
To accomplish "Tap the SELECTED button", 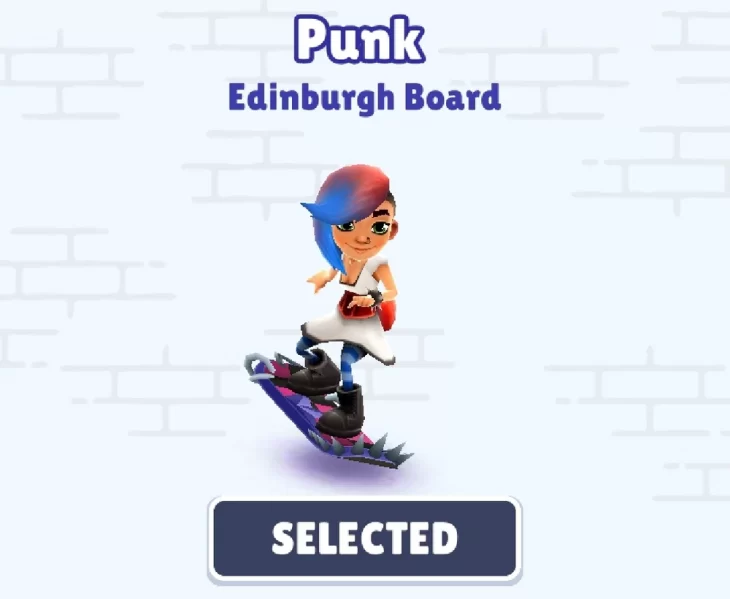I will (x=365, y=538).
